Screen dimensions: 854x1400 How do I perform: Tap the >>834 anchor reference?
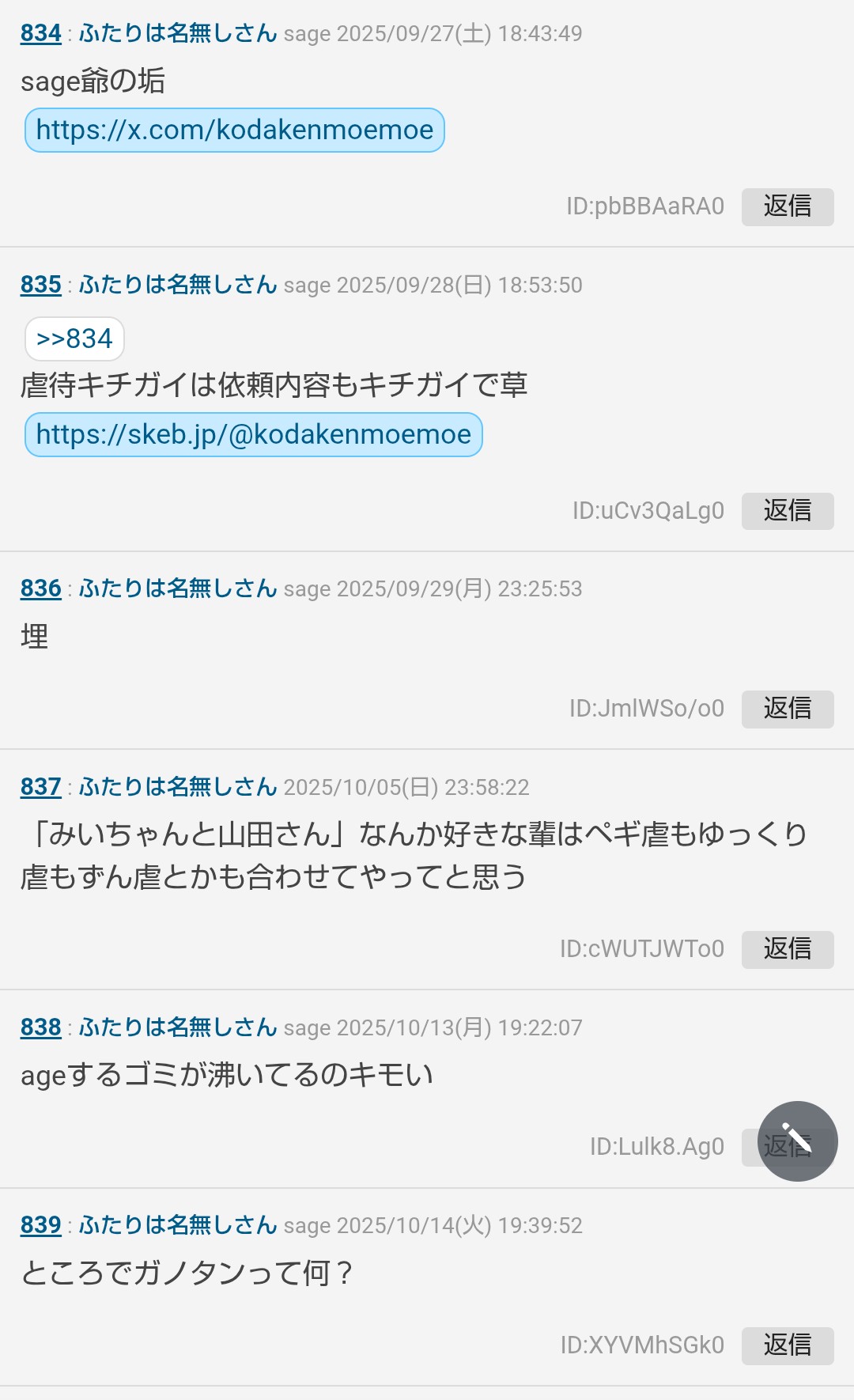74,339
